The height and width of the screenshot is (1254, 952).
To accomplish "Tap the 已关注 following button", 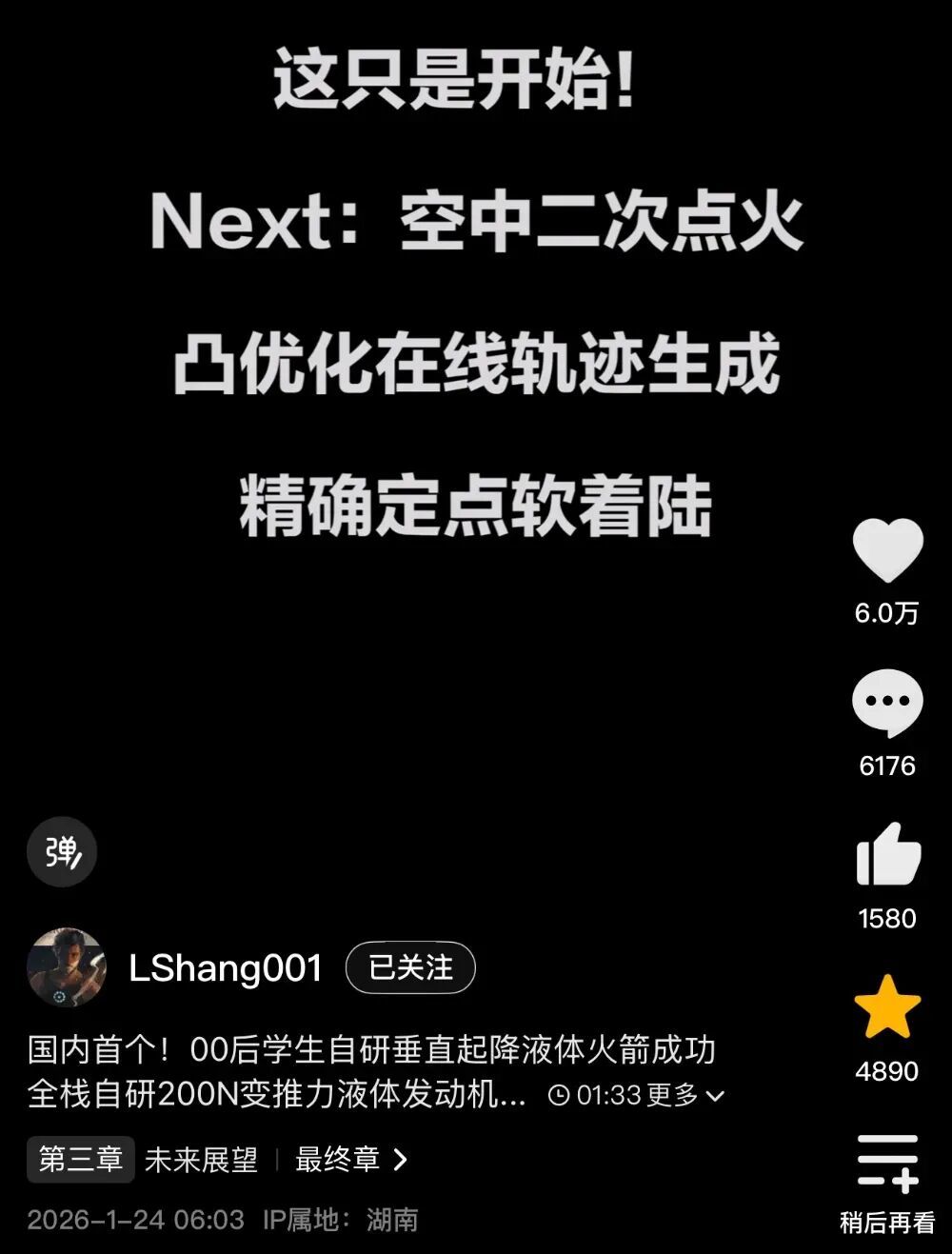I will tap(410, 968).
